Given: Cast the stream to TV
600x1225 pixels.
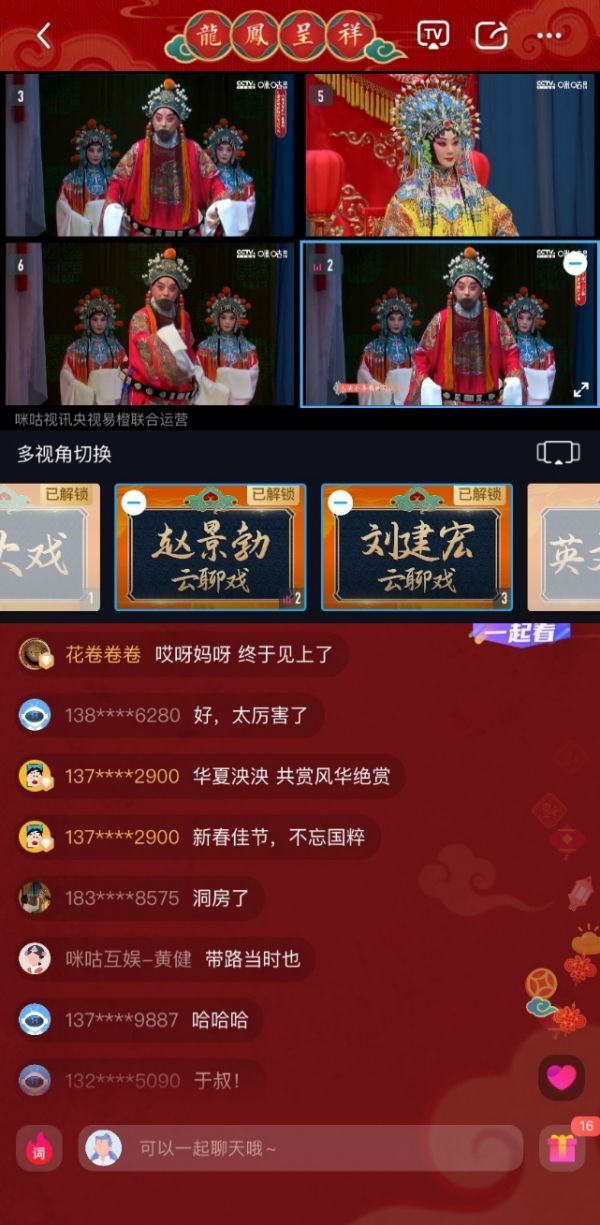Looking at the screenshot, I should [x=433, y=35].
